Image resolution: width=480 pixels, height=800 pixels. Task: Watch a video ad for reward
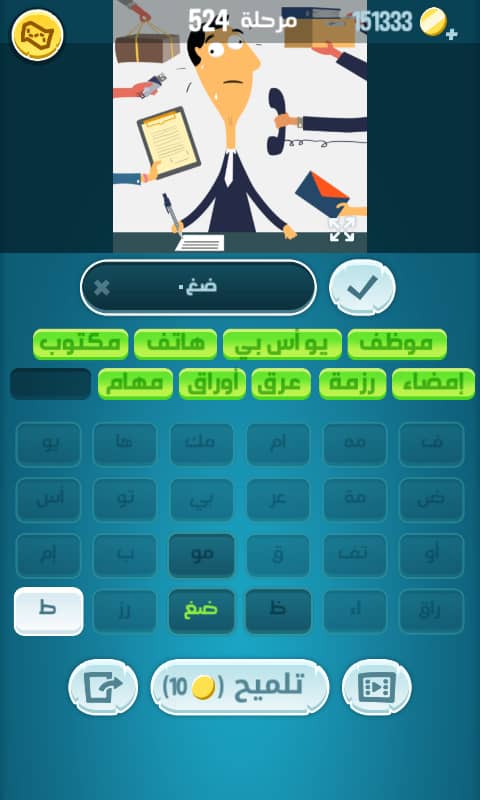point(376,687)
